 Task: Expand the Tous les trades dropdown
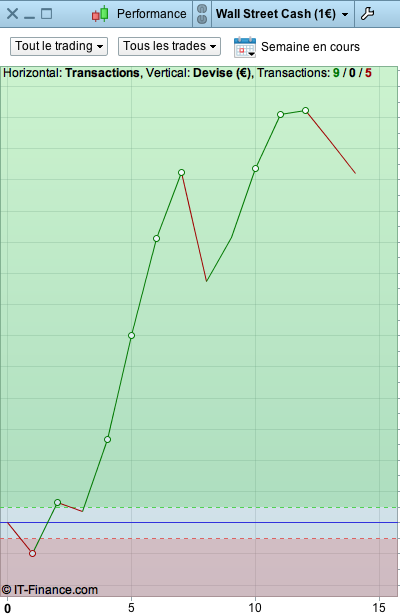(169, 46)
